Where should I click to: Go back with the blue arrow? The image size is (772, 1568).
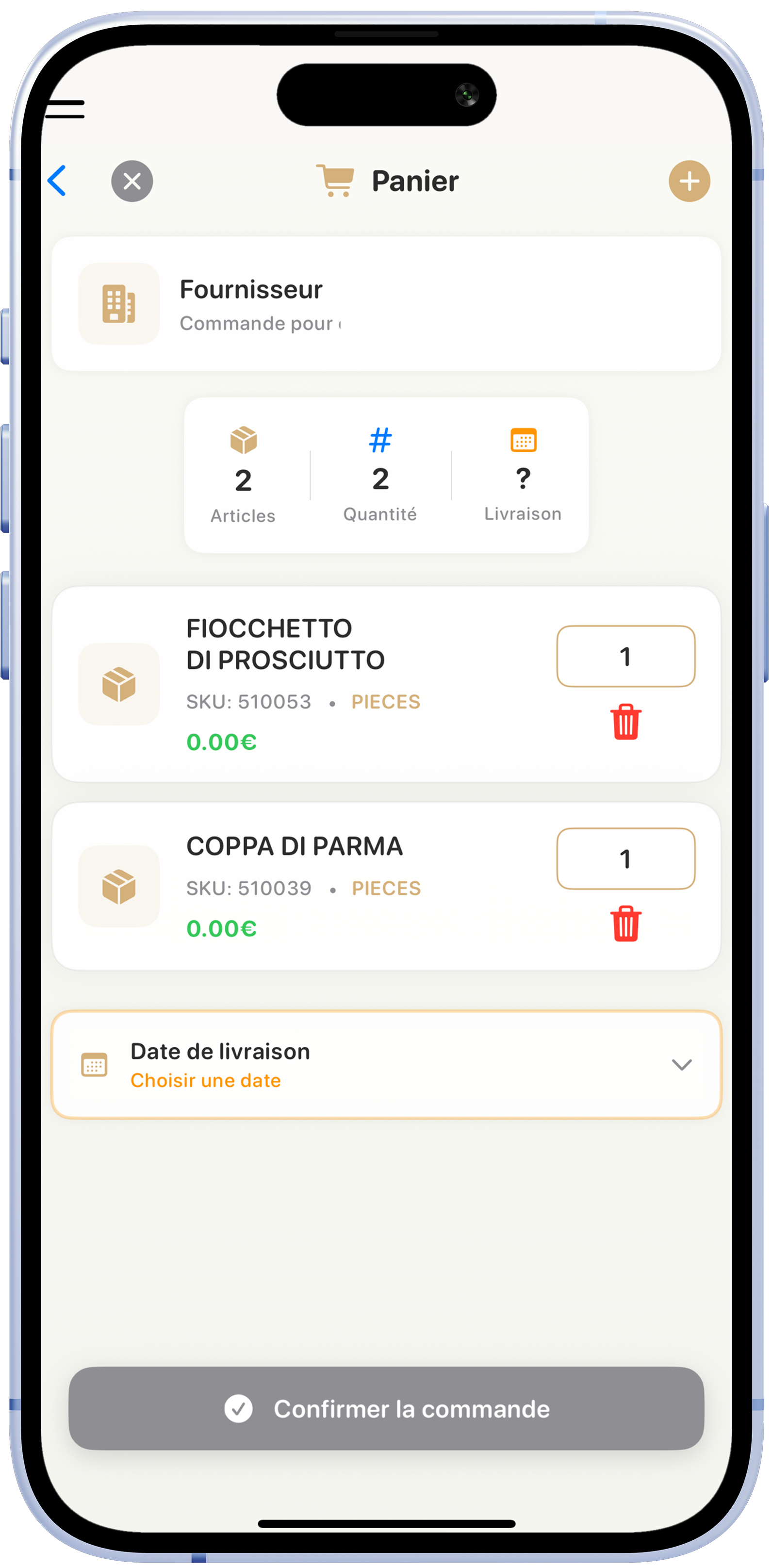click(x=57, y=181)
